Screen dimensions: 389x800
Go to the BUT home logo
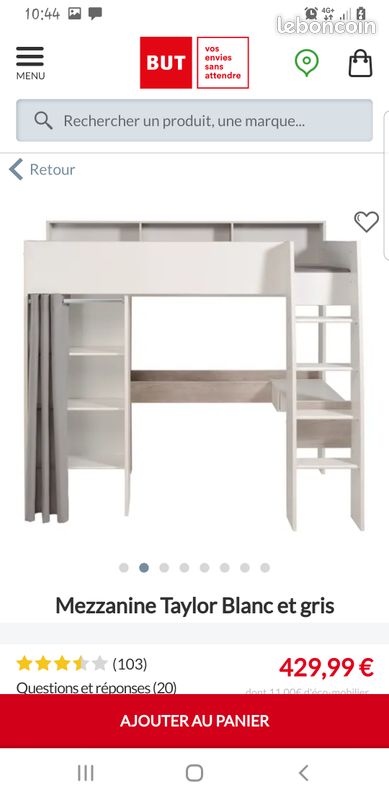pos(194,63)
